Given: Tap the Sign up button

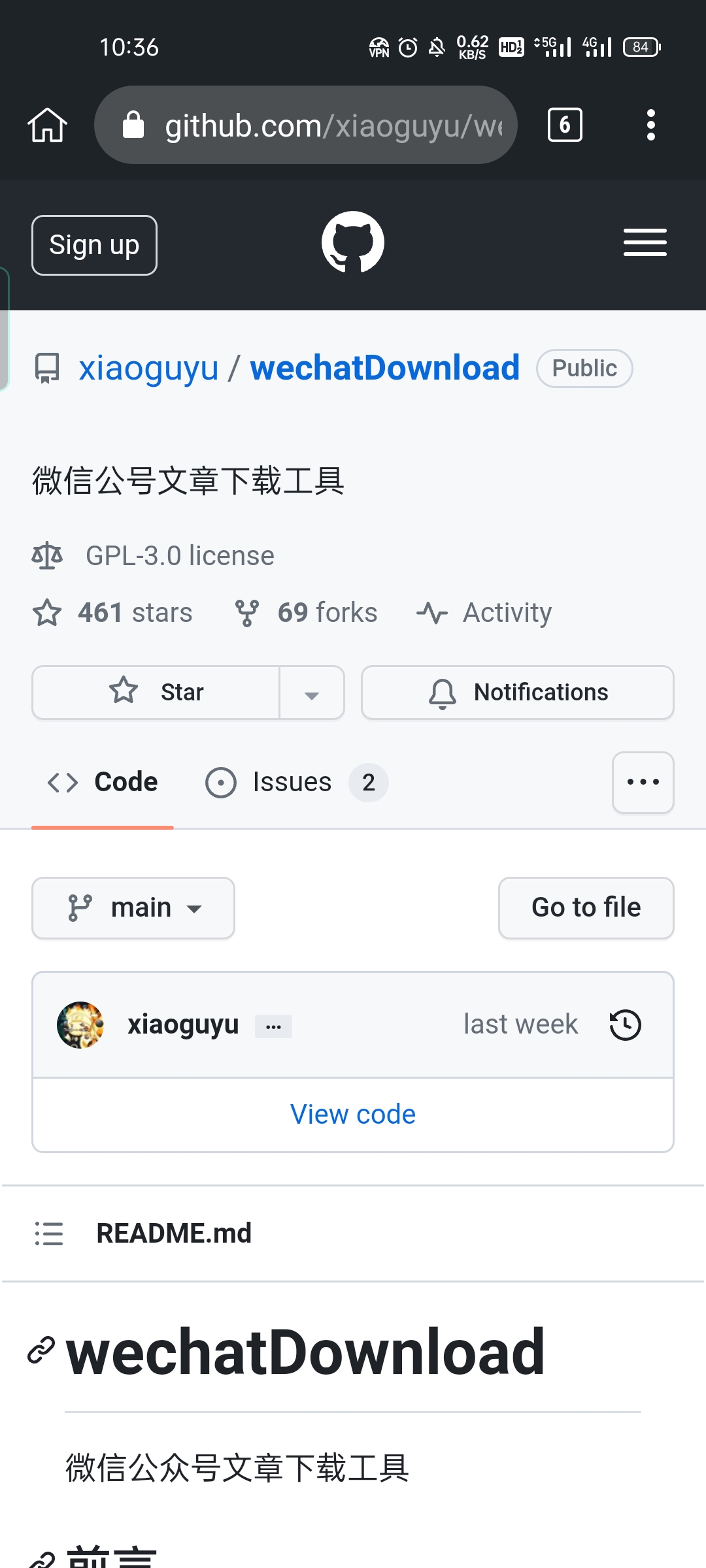Looking at the screenshot, I should pos(94,245).
